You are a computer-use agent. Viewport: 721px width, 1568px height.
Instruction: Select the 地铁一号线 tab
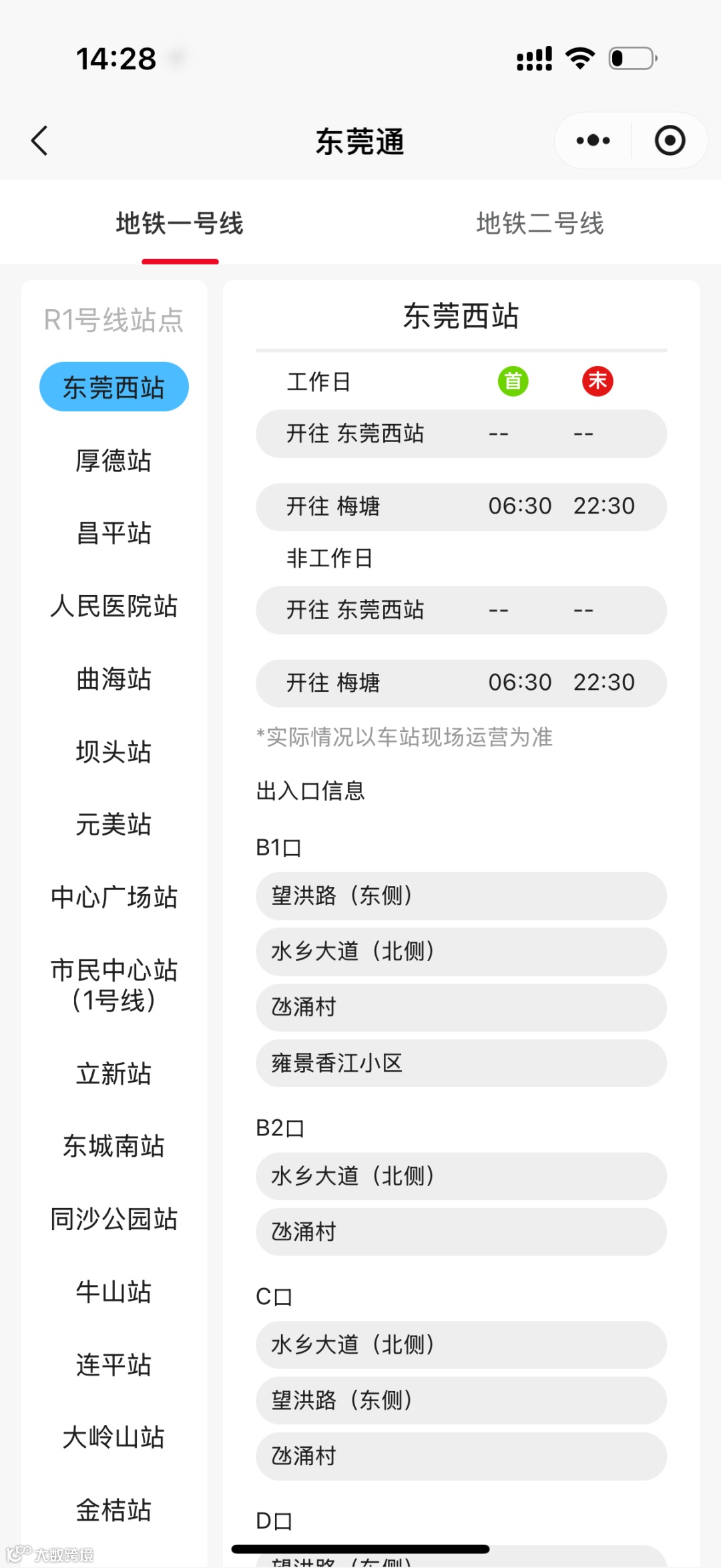point(179,224)
